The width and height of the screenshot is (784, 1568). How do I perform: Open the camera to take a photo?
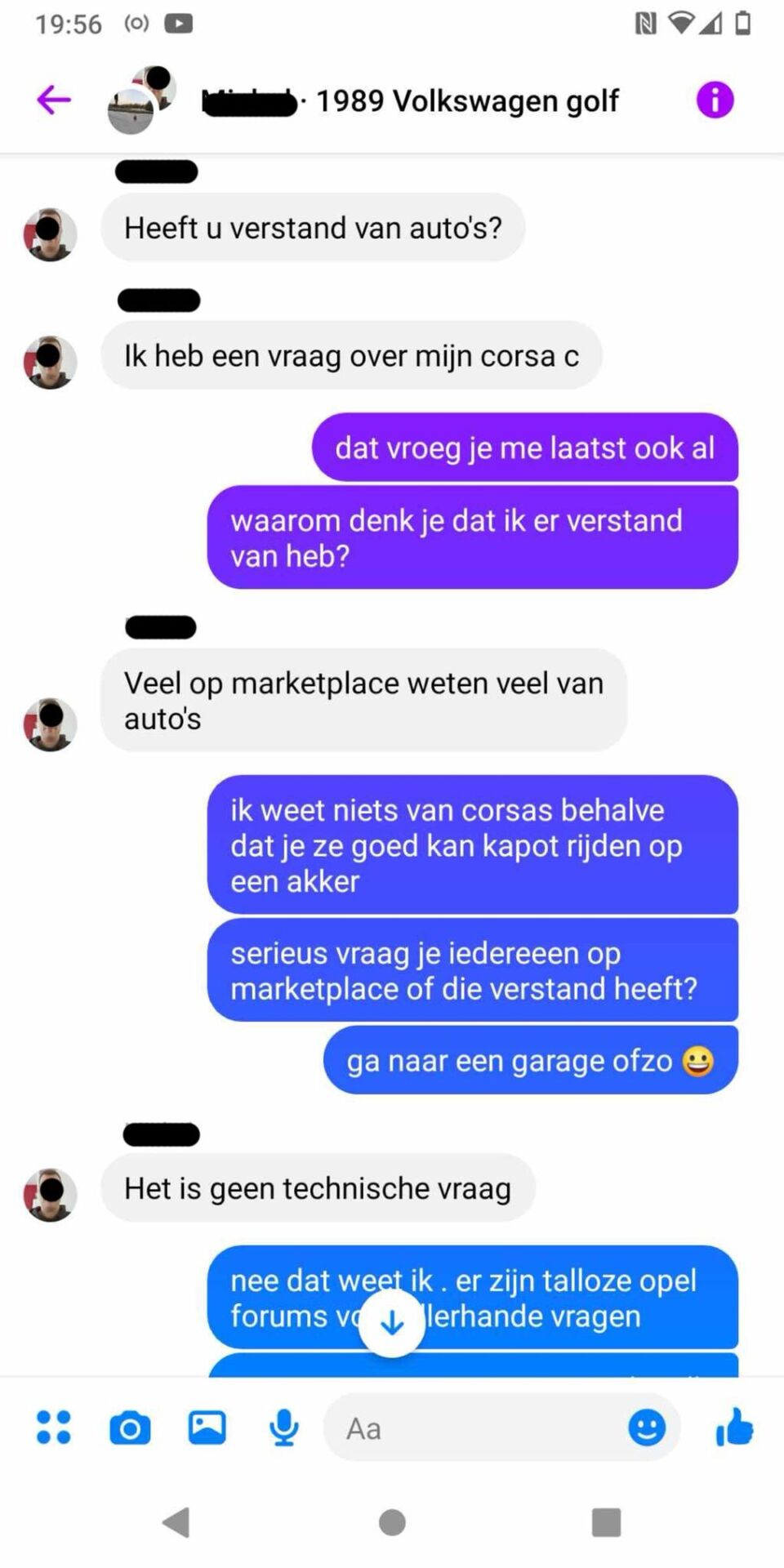coord(130,1428)
